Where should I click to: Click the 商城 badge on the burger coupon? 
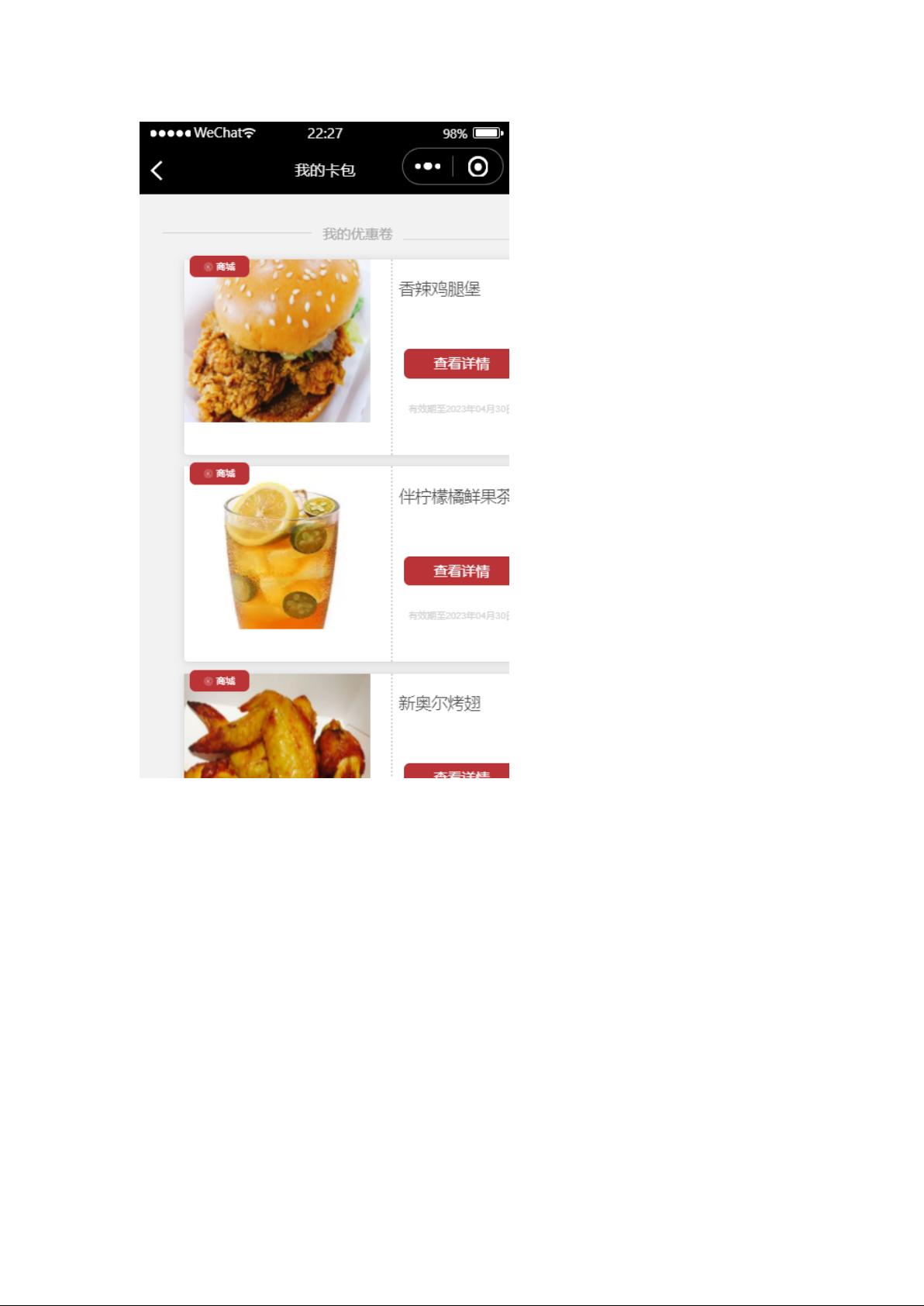tap(219, 264)
